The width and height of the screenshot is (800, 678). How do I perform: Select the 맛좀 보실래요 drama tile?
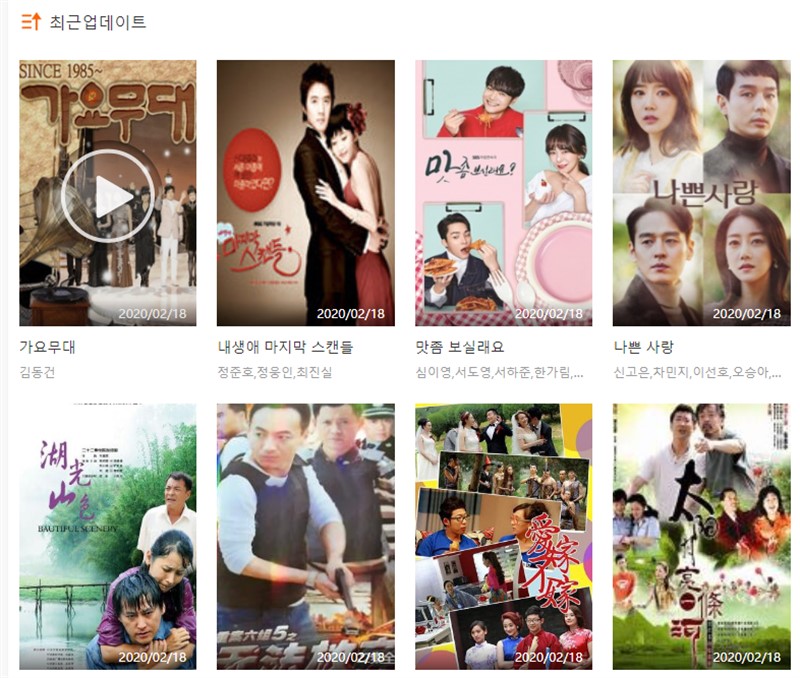[x=503, y=193]
